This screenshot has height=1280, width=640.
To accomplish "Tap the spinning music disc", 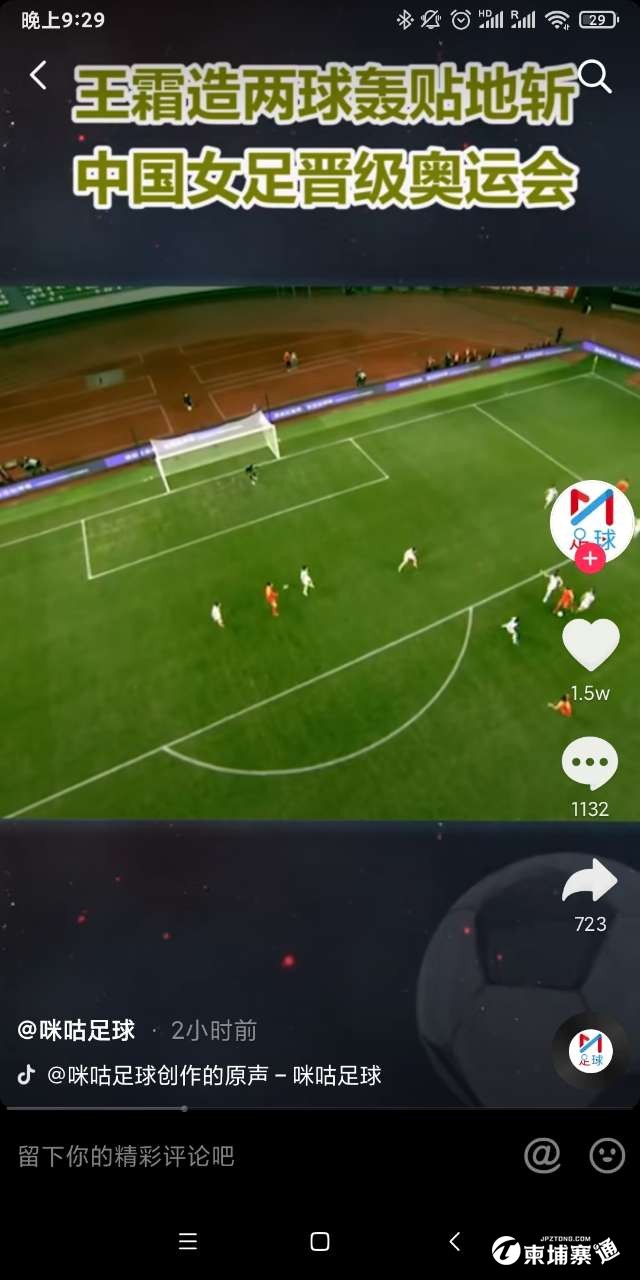I will point(591,1050).
